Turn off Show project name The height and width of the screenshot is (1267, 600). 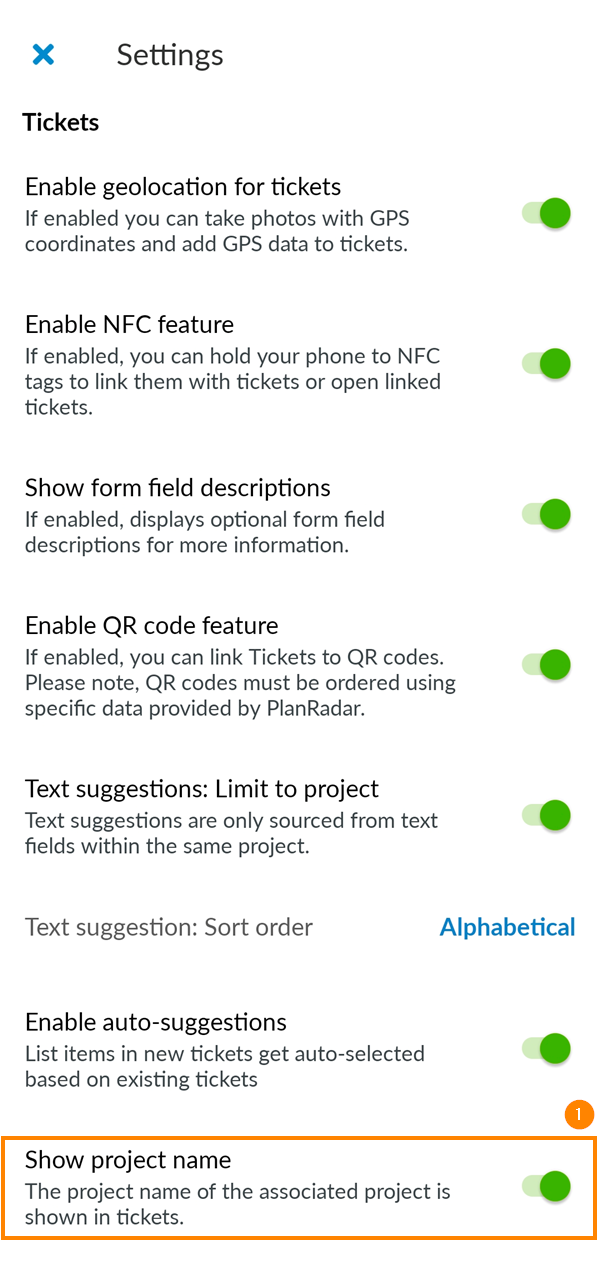tap(546, 1186)
